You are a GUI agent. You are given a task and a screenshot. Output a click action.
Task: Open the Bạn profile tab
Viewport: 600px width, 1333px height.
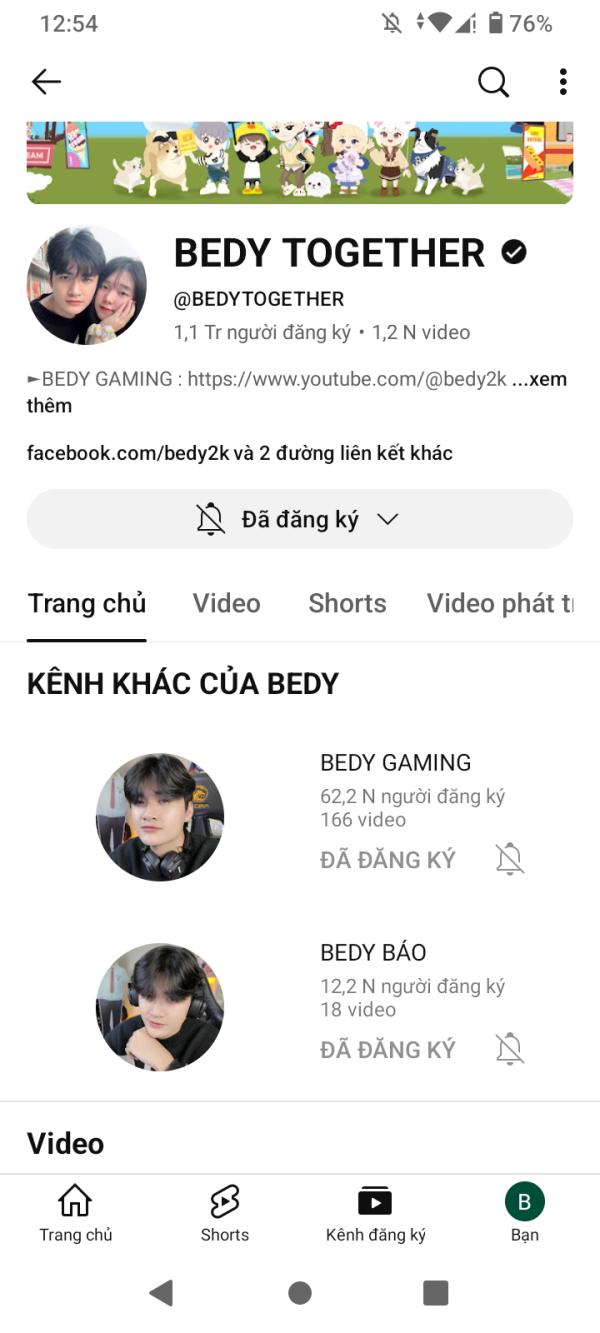pyautogui.click(x=524, y=1213)
